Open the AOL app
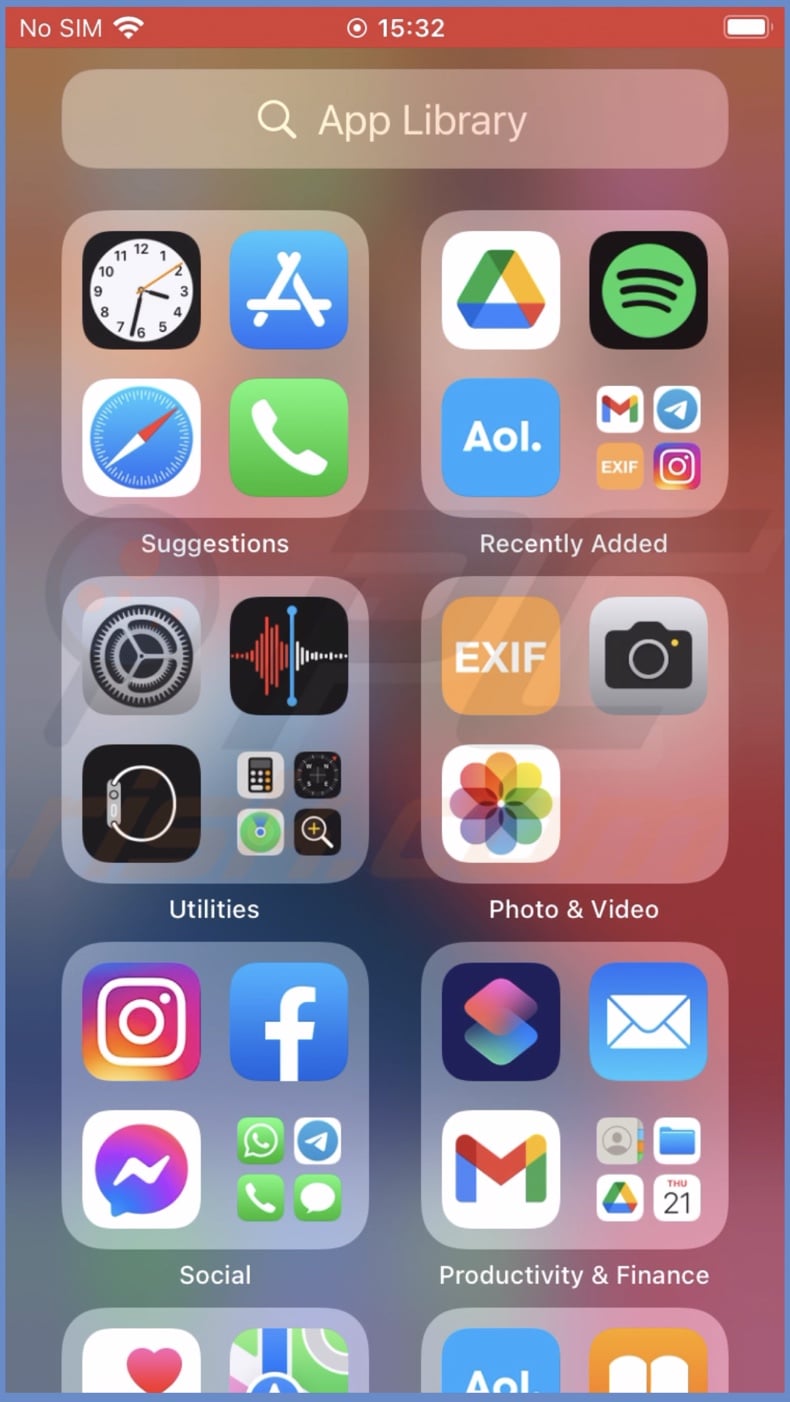Image resolution: width=790 pixels, height=1402 pixels. [500, 438]
